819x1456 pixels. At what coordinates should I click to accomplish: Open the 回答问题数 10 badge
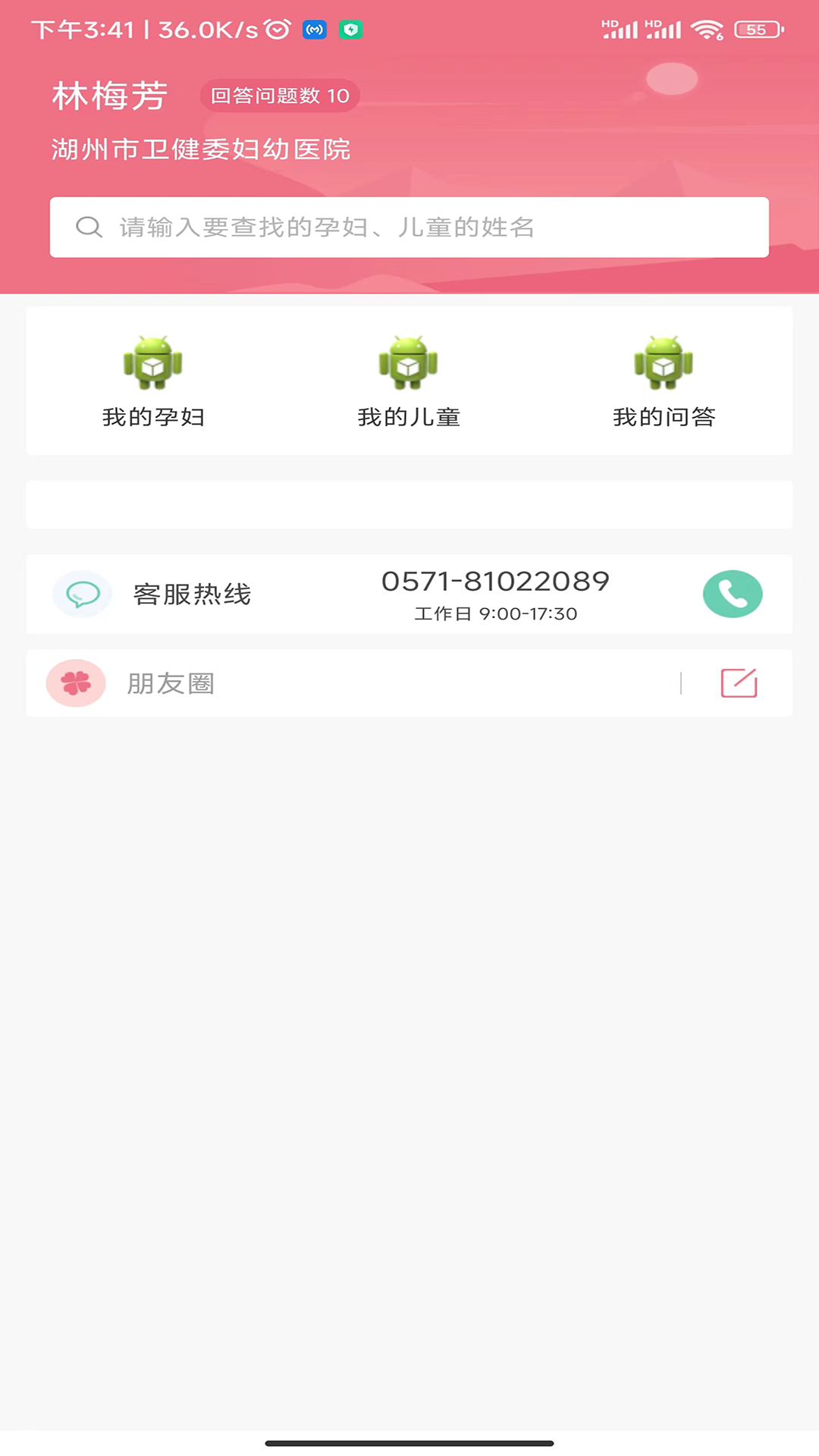tap(280, 96)
